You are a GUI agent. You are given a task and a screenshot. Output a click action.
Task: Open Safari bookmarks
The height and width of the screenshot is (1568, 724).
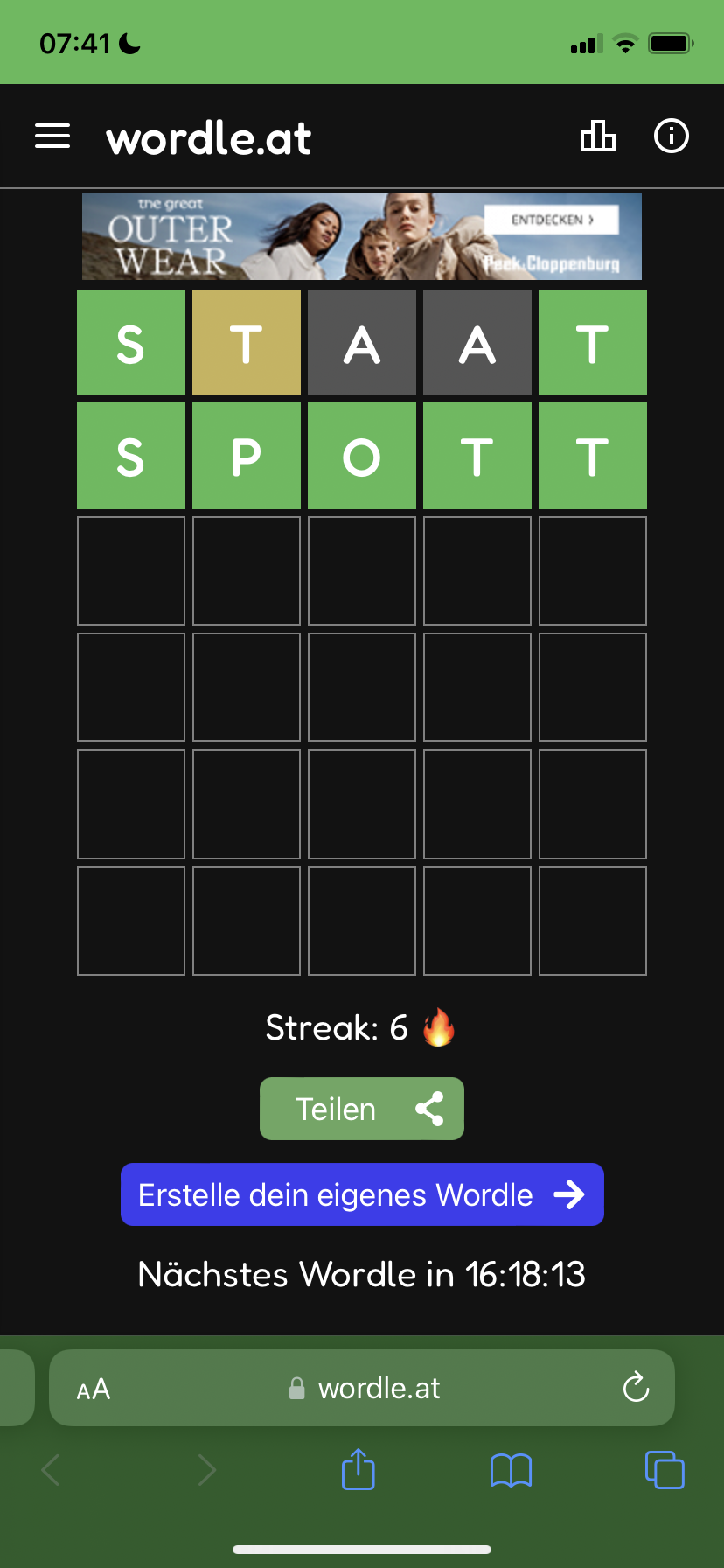[x=512, y=1470]
